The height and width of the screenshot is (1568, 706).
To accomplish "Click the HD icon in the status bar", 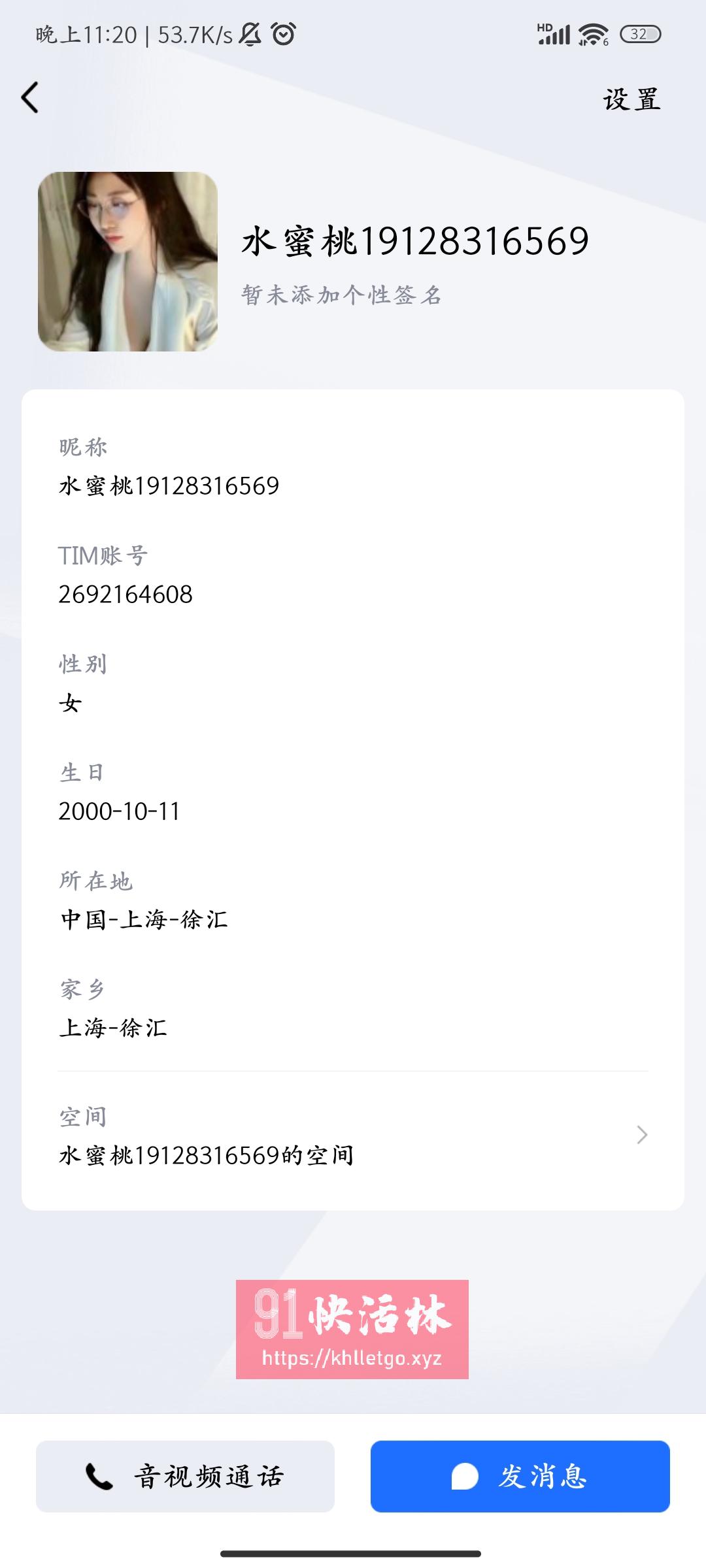I will click(545, 26).
